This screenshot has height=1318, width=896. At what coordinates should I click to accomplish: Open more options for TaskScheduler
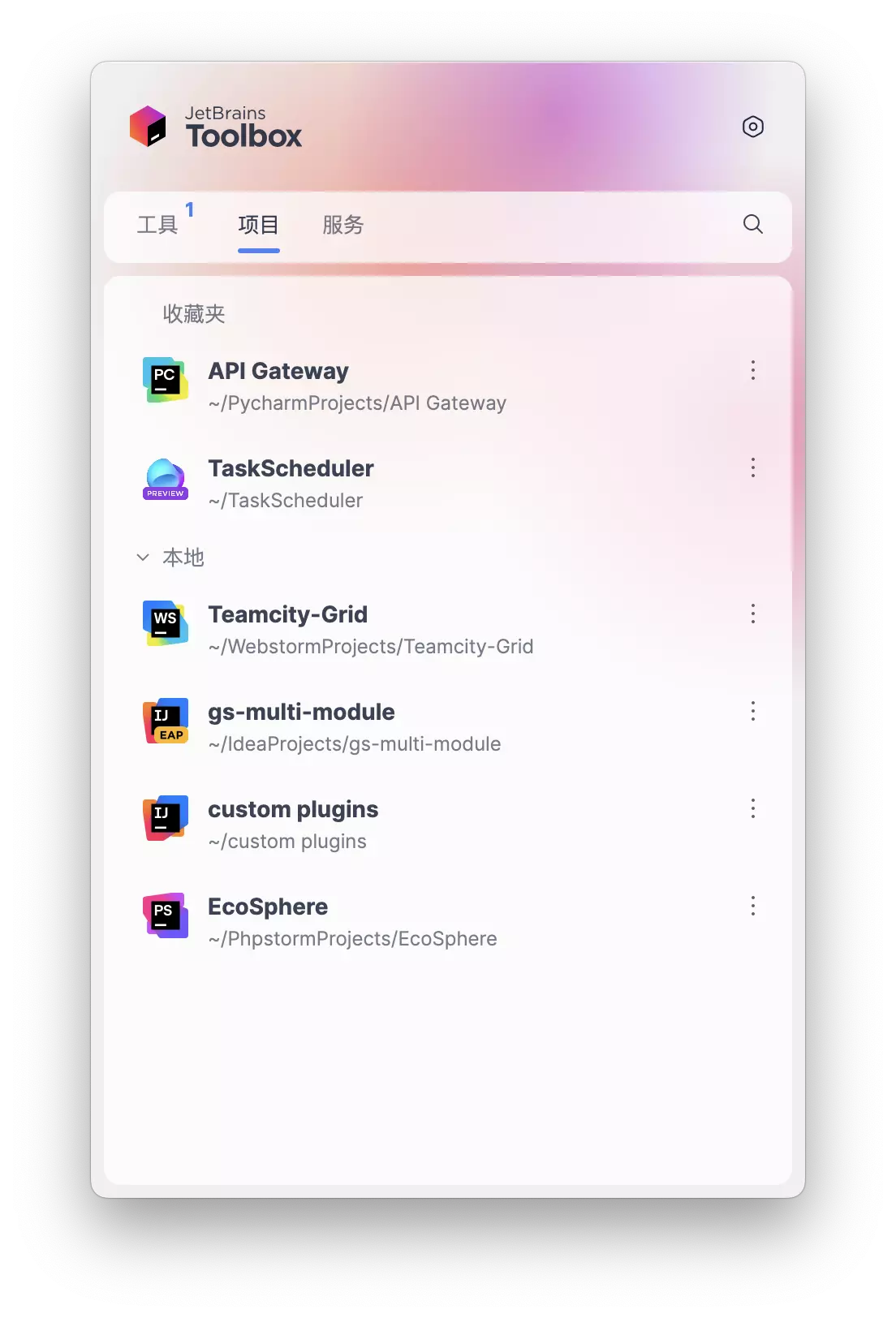752,468
